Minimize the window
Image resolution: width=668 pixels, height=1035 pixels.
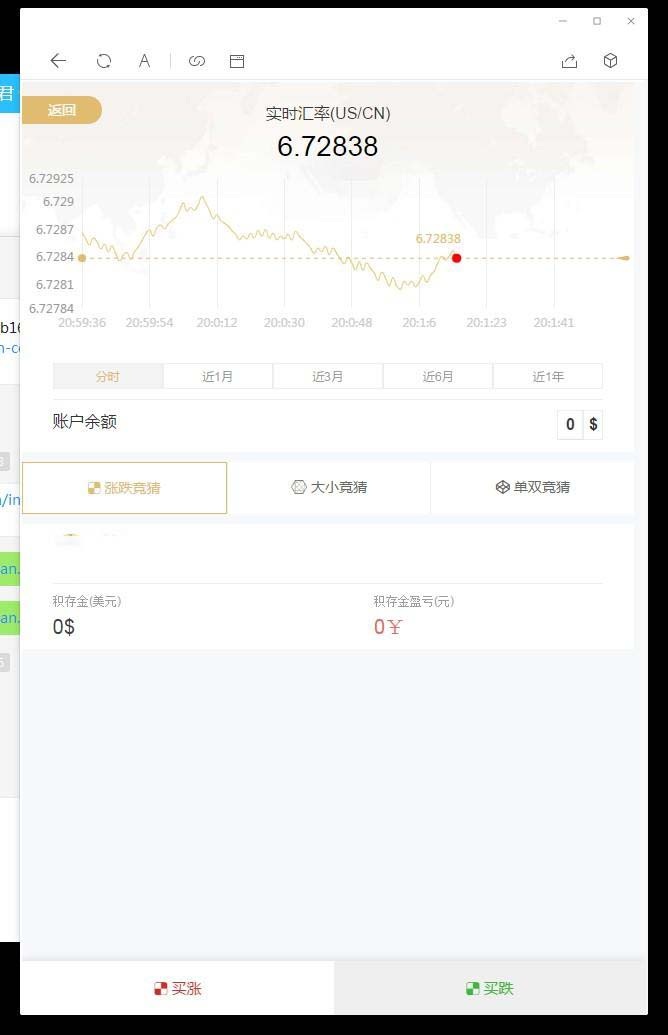563,21
